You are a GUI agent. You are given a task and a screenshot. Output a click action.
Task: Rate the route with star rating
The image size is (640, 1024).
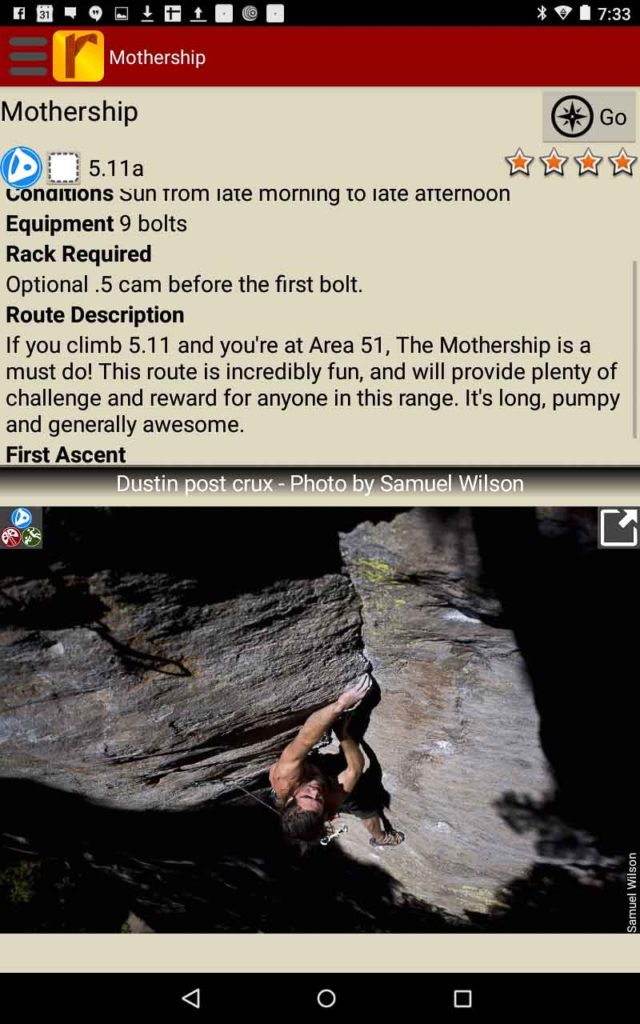coord(570,162)
